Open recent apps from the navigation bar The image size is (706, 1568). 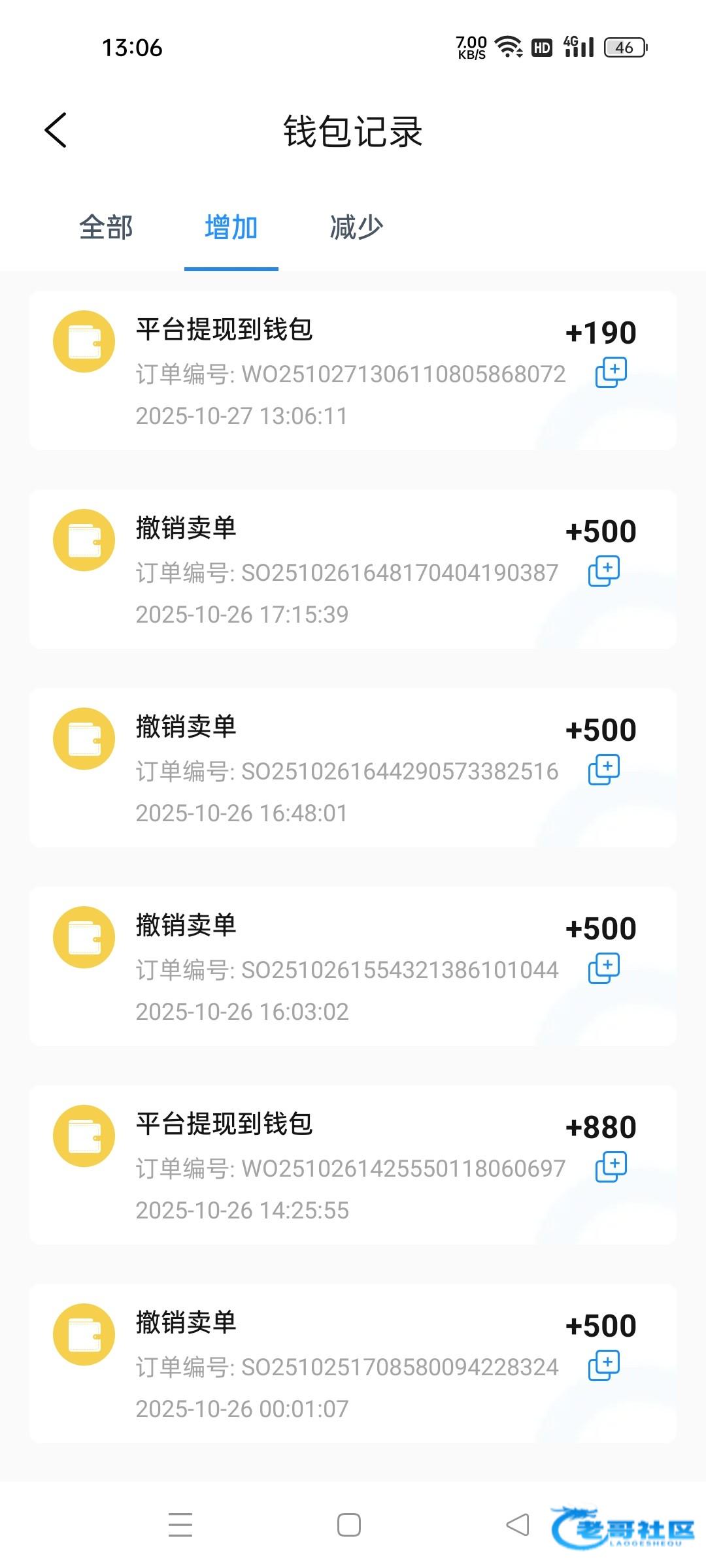(x=180, y=1525)
